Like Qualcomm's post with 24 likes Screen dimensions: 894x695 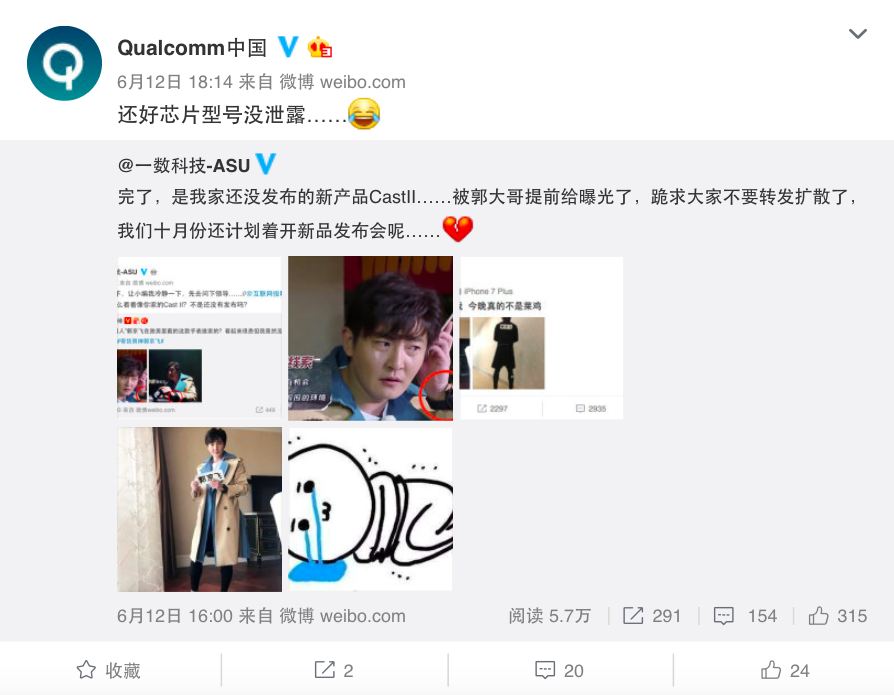pos(785,670)
